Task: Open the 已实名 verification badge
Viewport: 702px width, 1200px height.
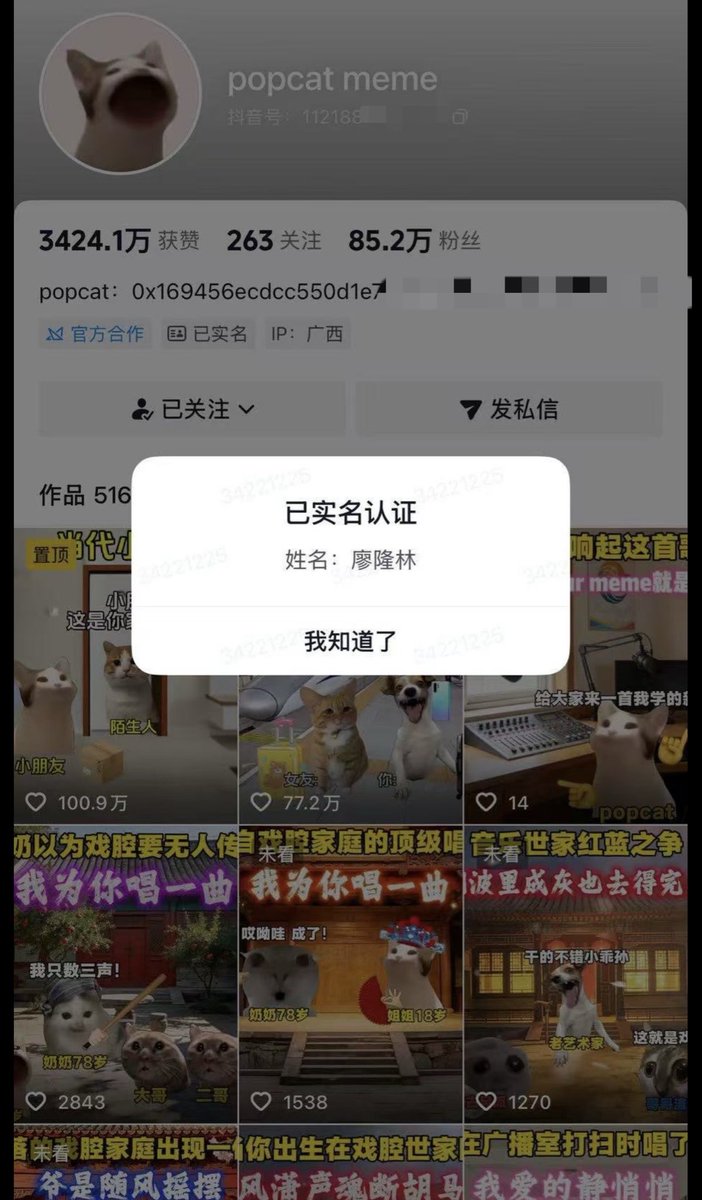Action: (x=208, y=334)
